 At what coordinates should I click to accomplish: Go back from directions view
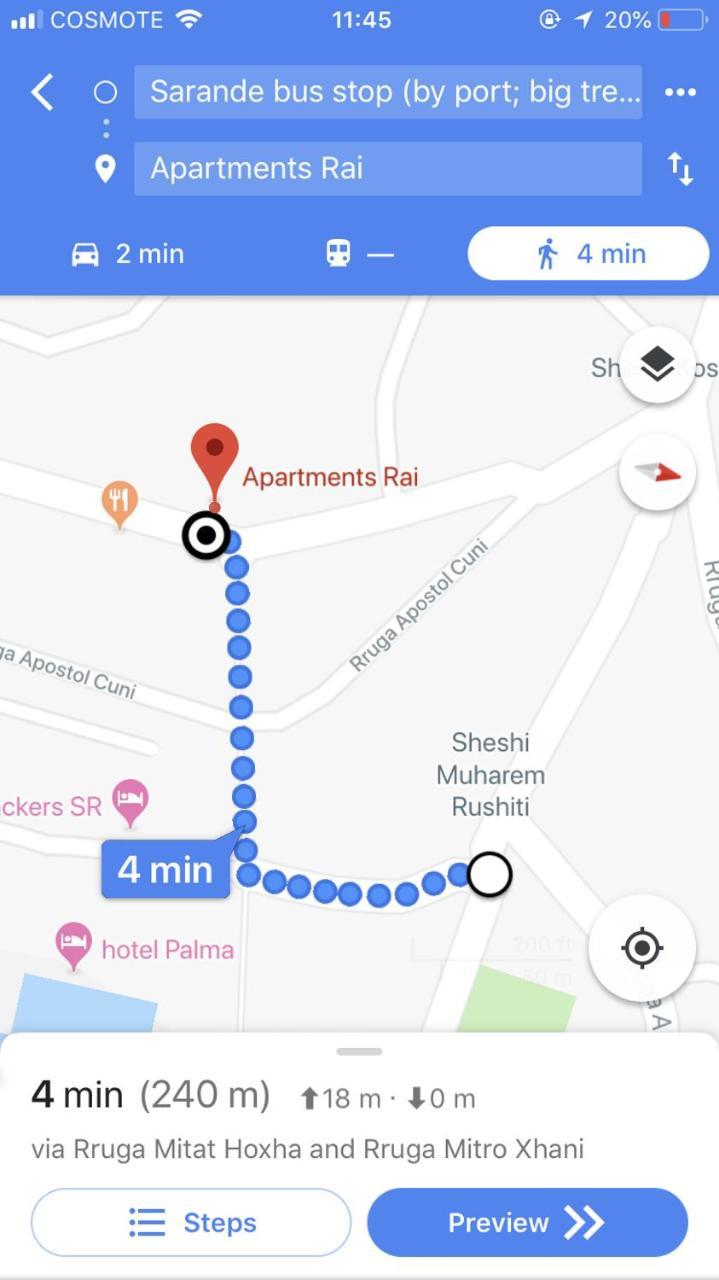[x=42, y=93]
